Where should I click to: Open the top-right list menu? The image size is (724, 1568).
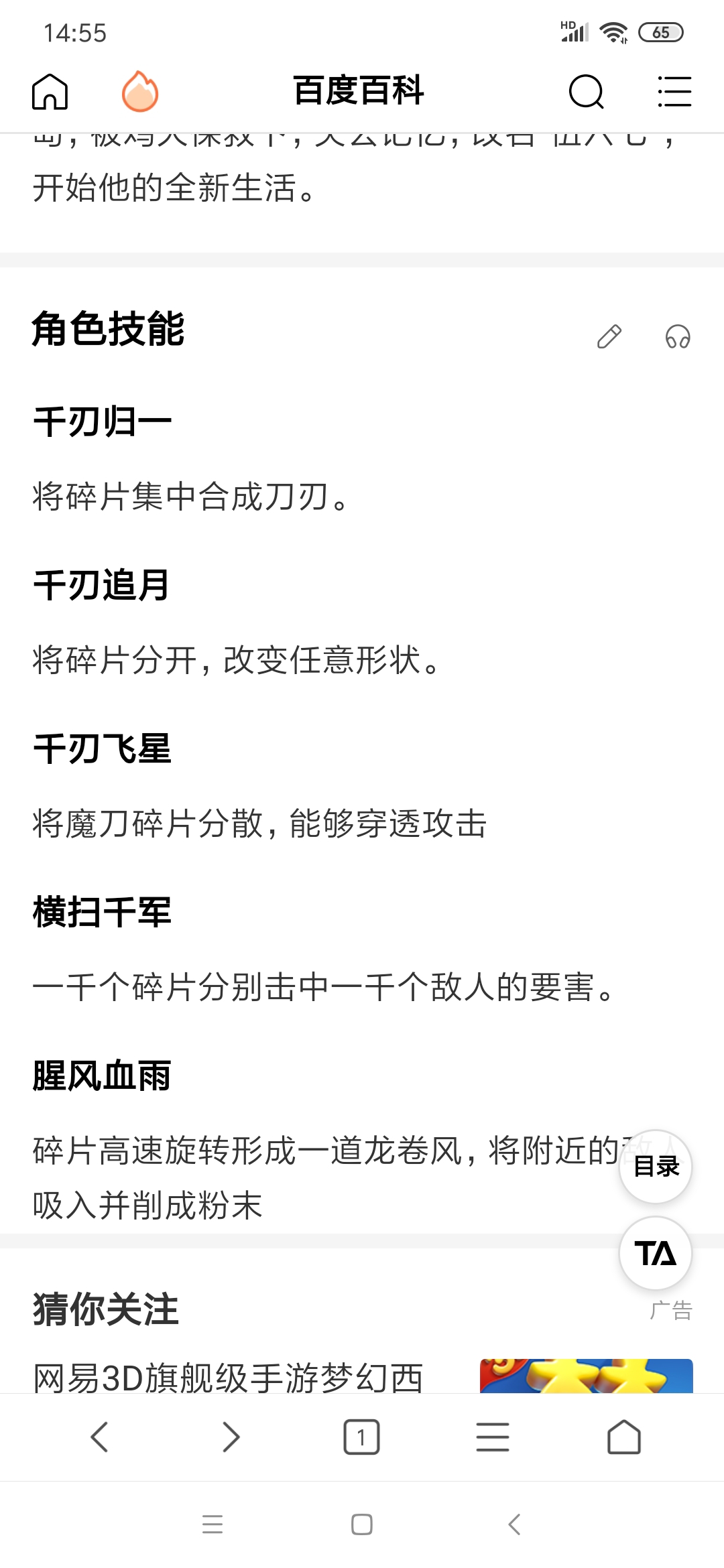[674, 91]
